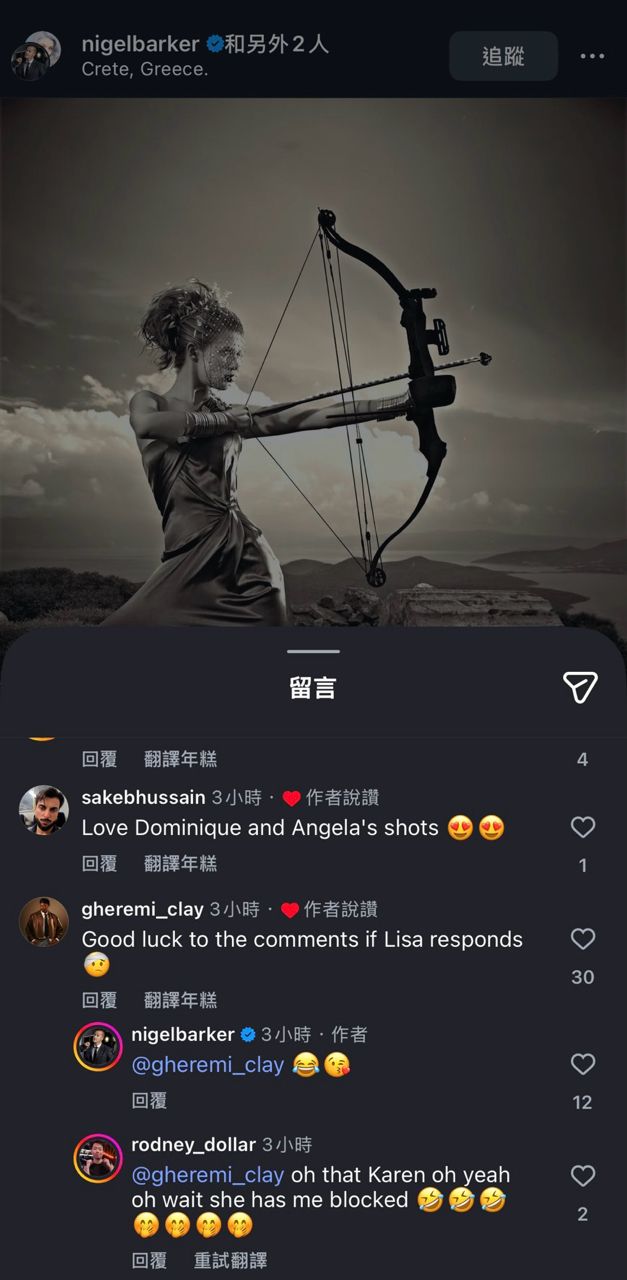Reply to sakebhussain's comment
Screen dimensions: 627x1280
click(99, 863)
